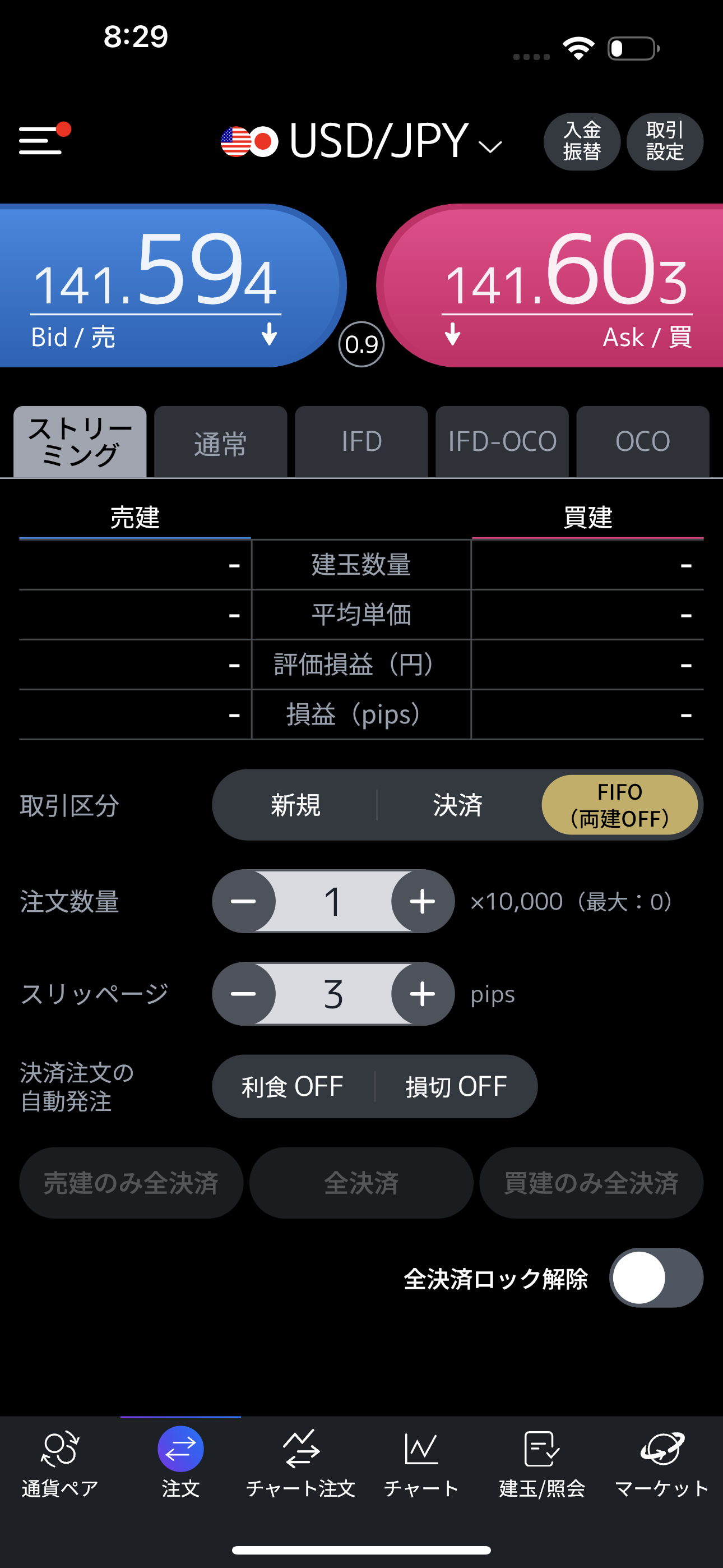Open 入金振替 deposit transfer
Viewport: 723px width, 1568px height.
click(x=582, y=141)
